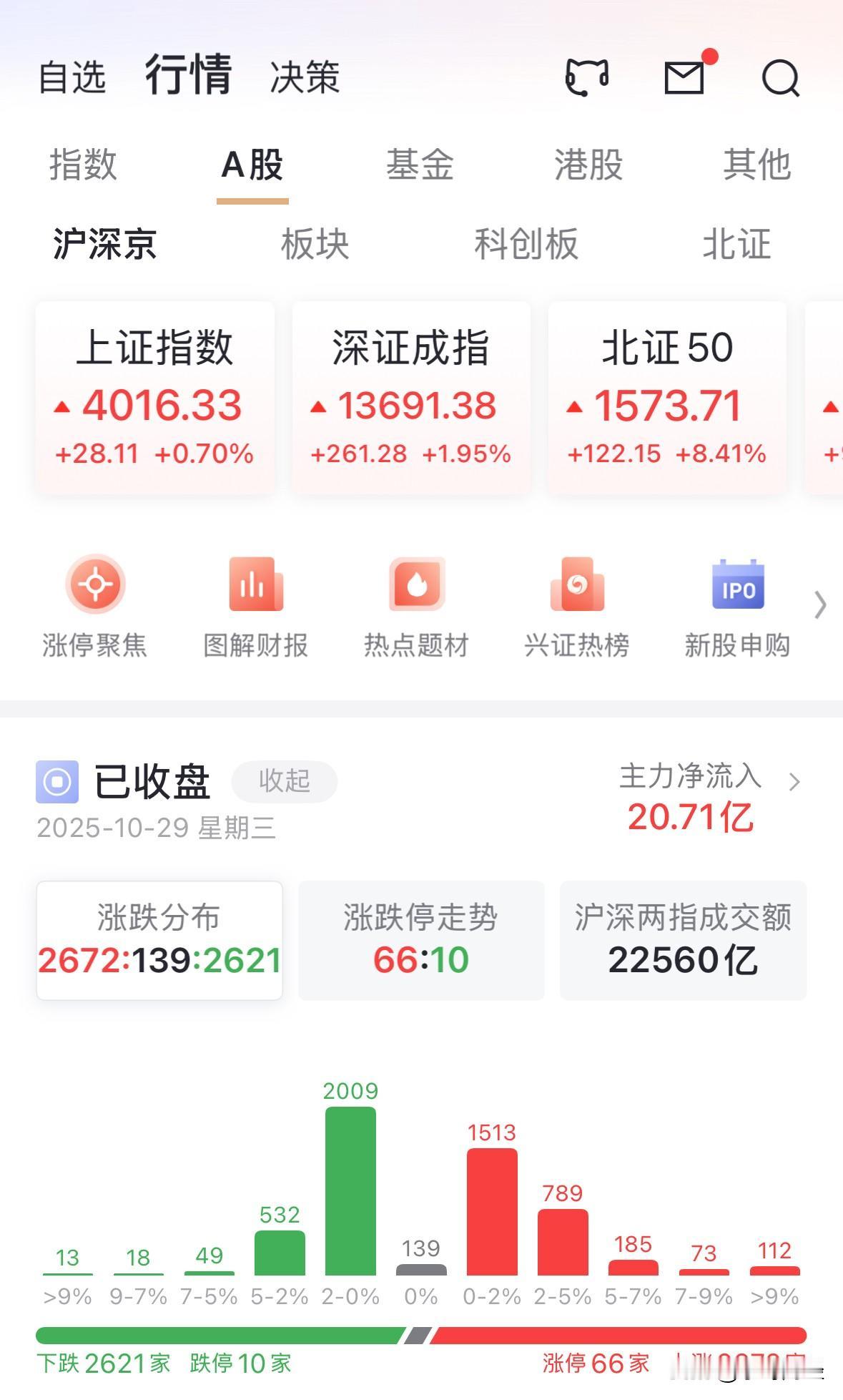Toggle to the 涨跌停走势 panel

[420, 941]
